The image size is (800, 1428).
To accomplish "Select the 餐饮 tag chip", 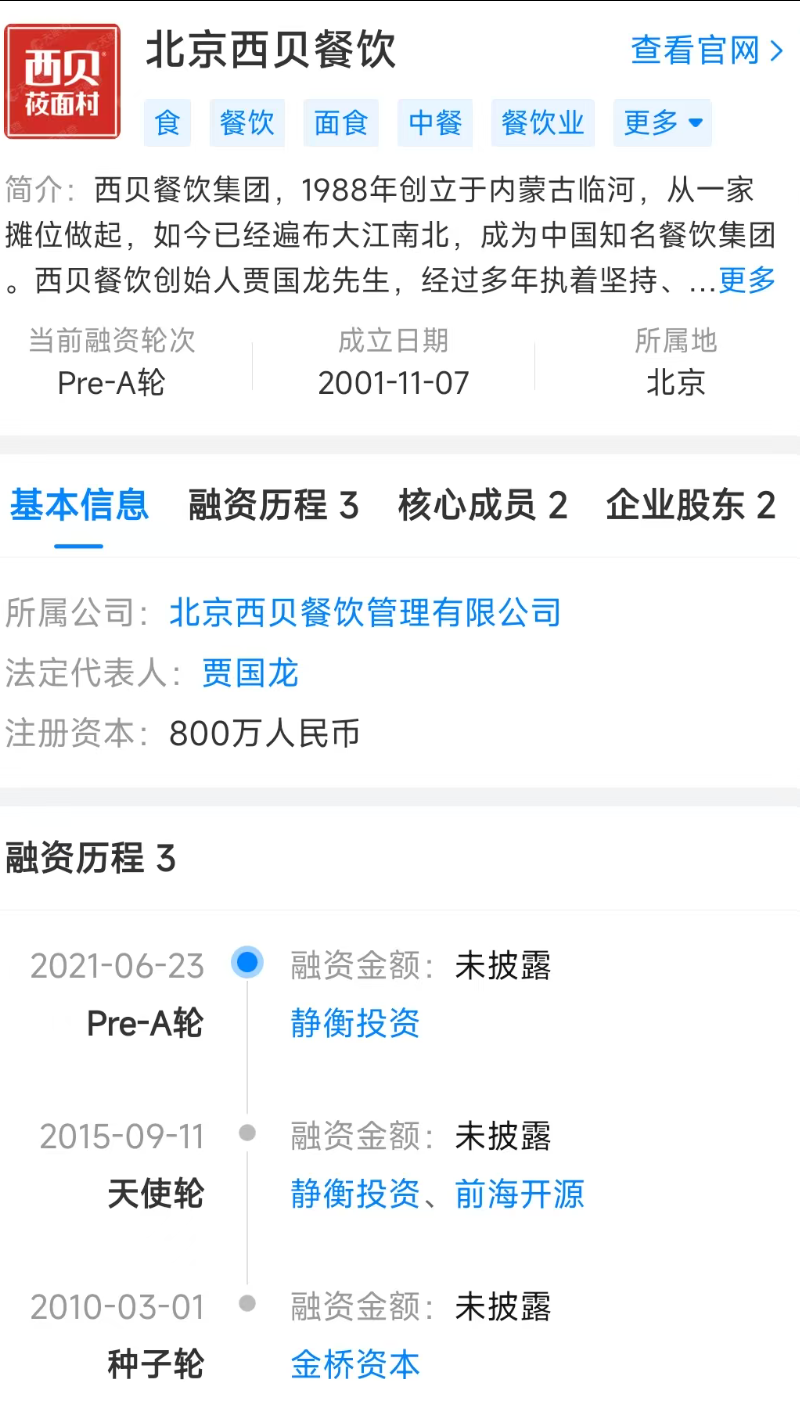I will coord(247,123).
